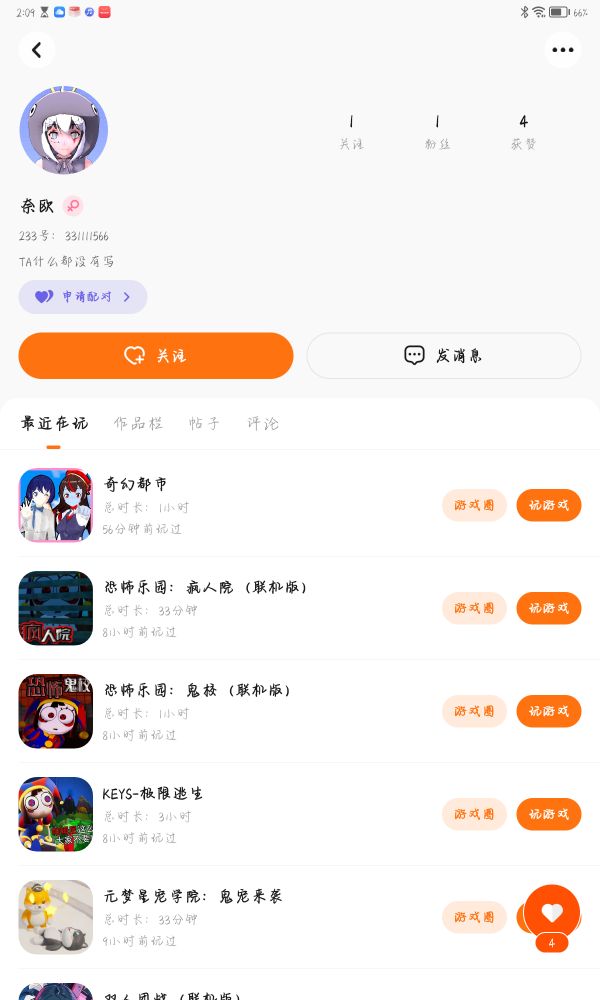Open the 评论 tab
Image resolution: width=600 pixels, height=1000 pixels.
[263, 423]
